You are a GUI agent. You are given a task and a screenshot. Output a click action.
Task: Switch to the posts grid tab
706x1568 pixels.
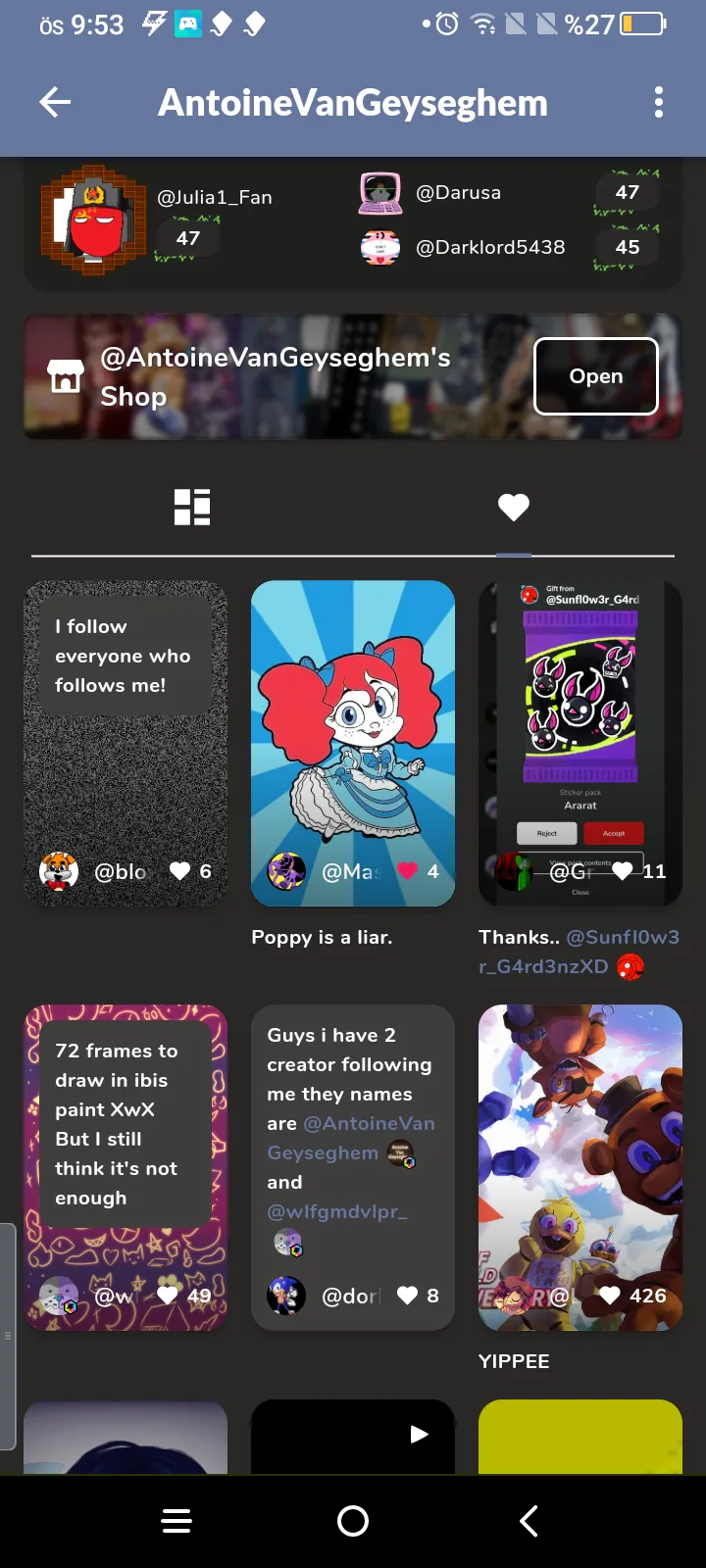click(x=192, y=508)
